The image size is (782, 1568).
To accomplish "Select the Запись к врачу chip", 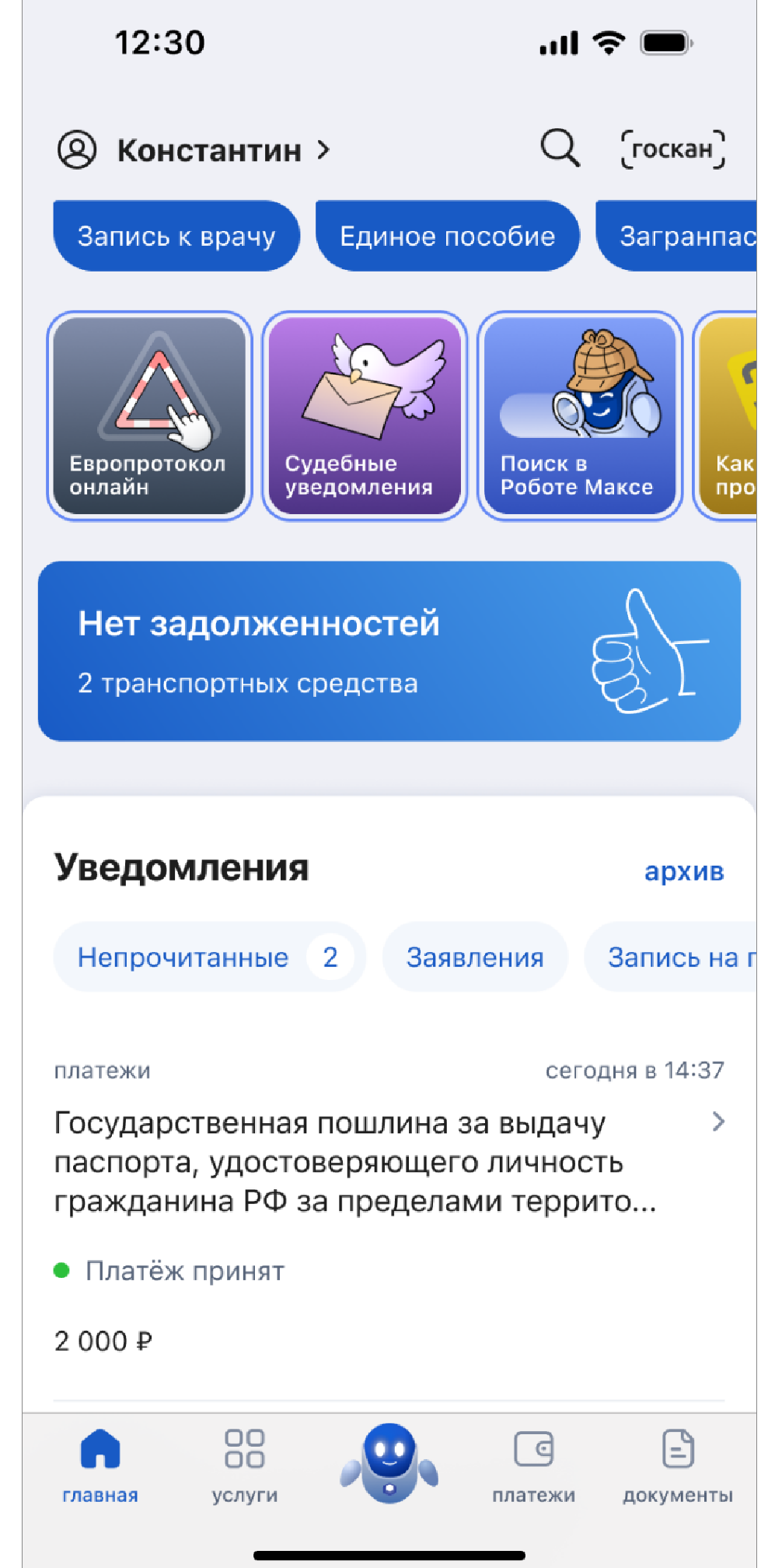I will click(x=176, y=236).
